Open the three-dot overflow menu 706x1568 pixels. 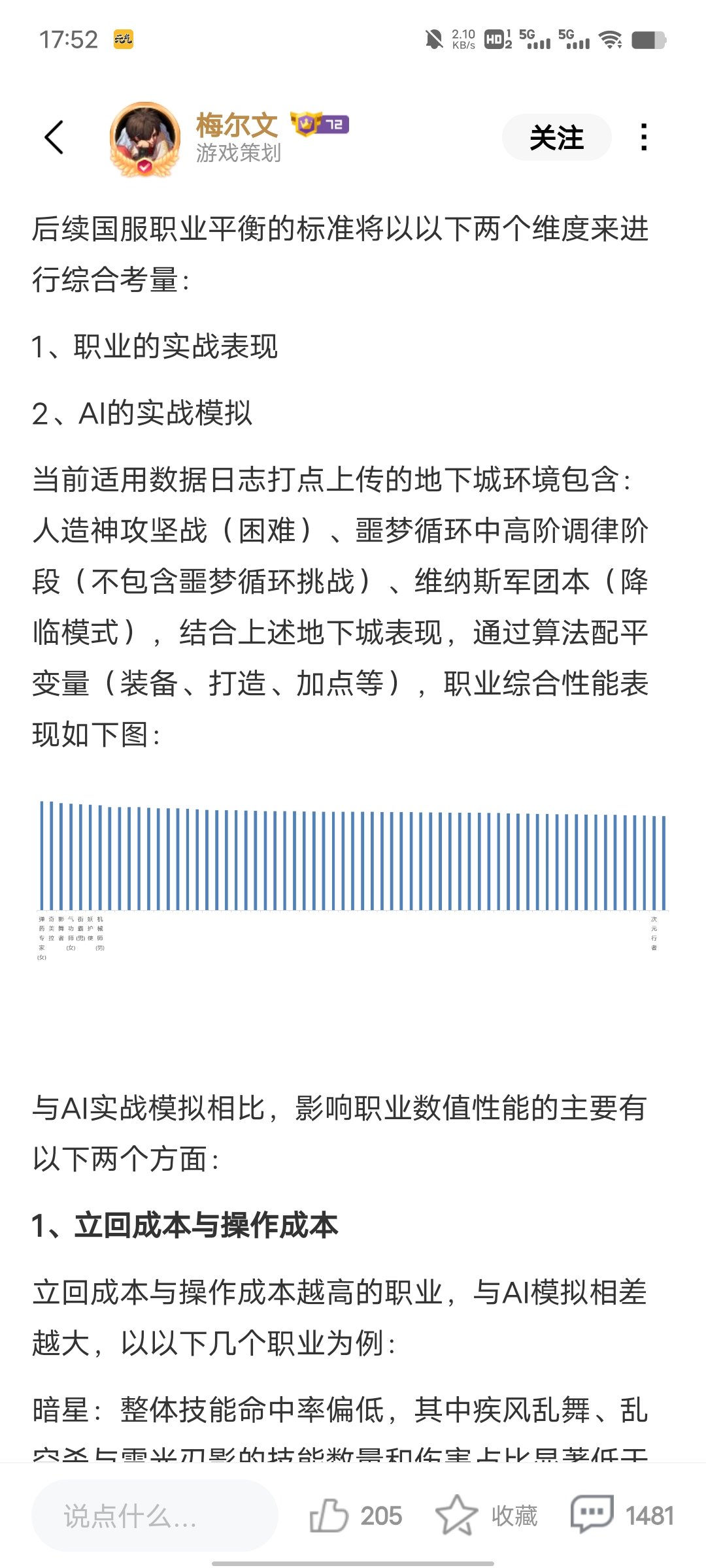644,138
